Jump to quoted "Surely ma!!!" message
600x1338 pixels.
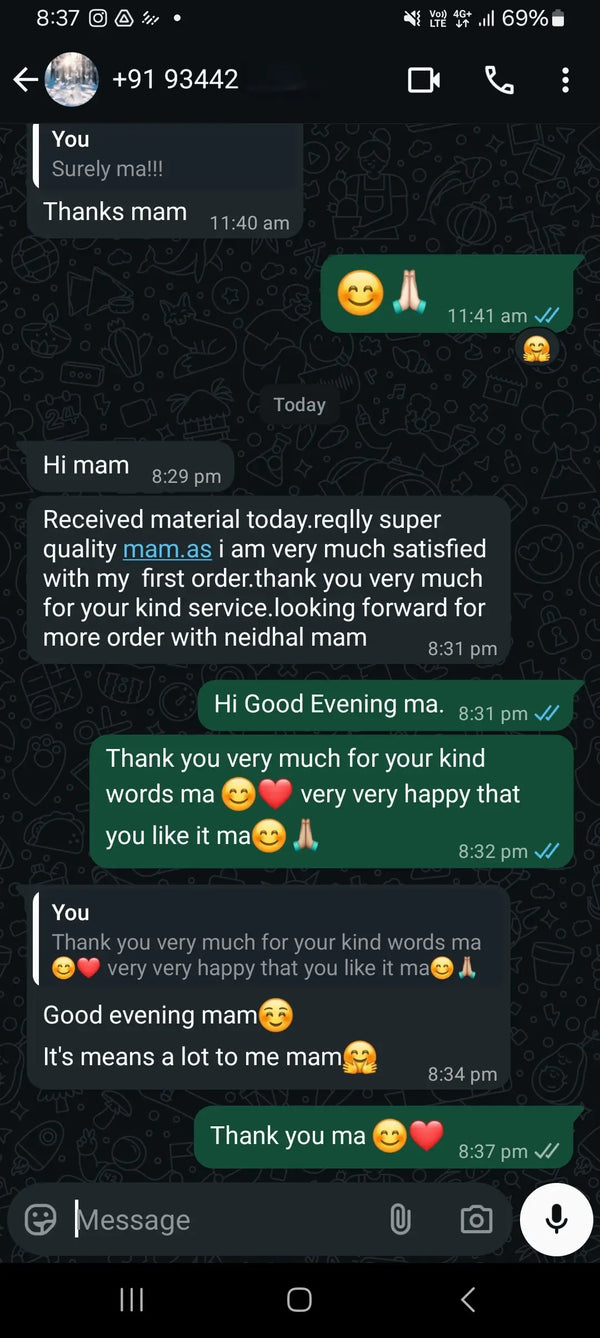click(x=165, y=155)
